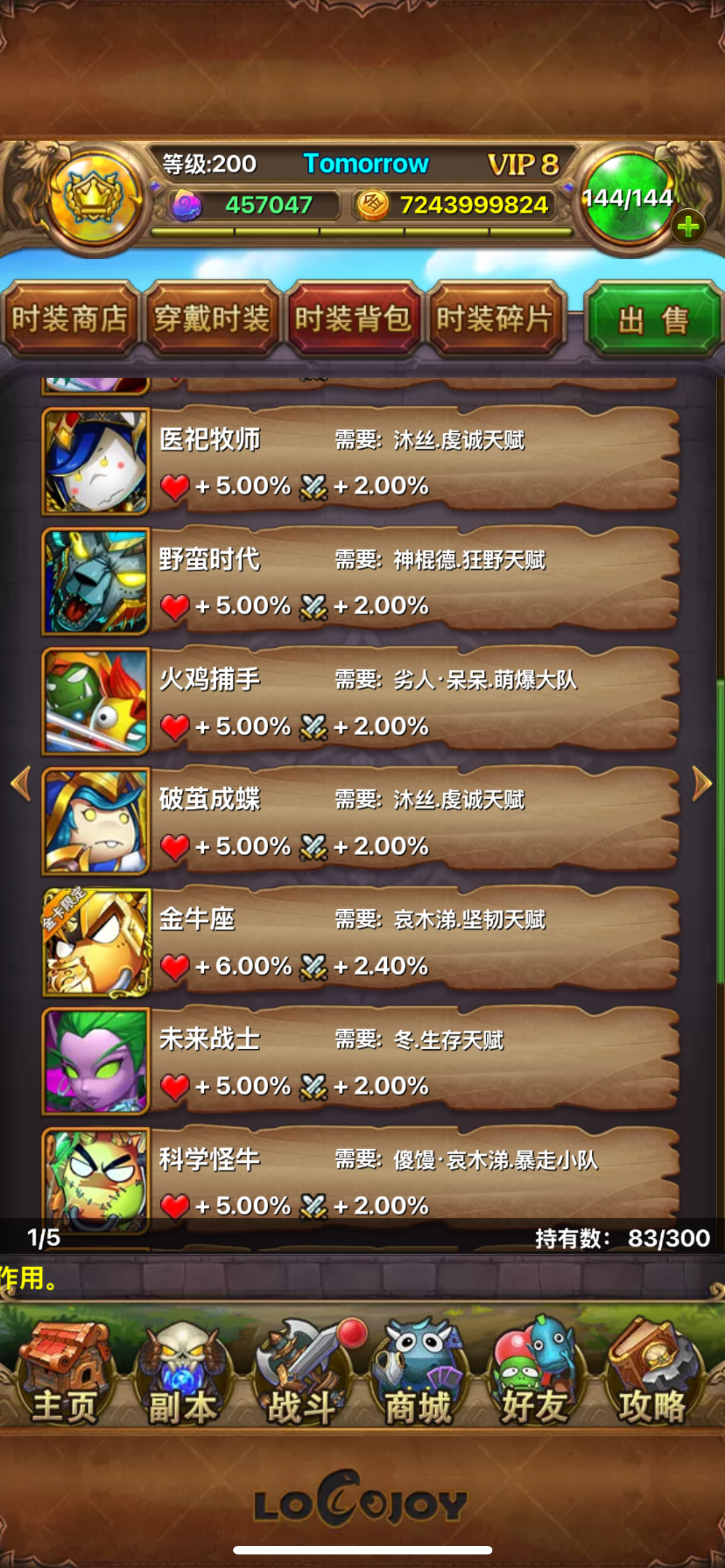Select the 野蛮时代 costume
725x1568 pixels.
(x=360, y=581)
